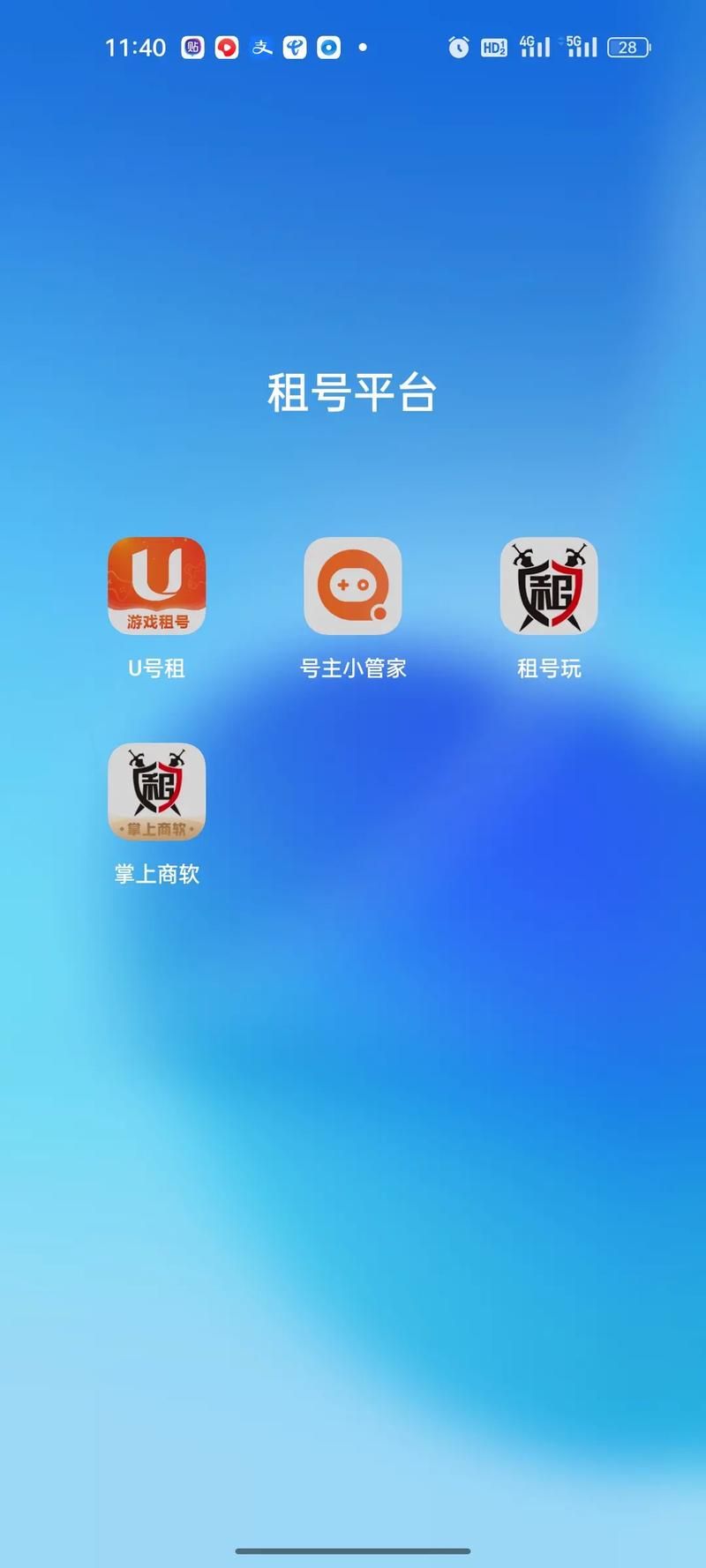
Task: Tap the China Telecom notification icon
Action: (x=294, y=47)
